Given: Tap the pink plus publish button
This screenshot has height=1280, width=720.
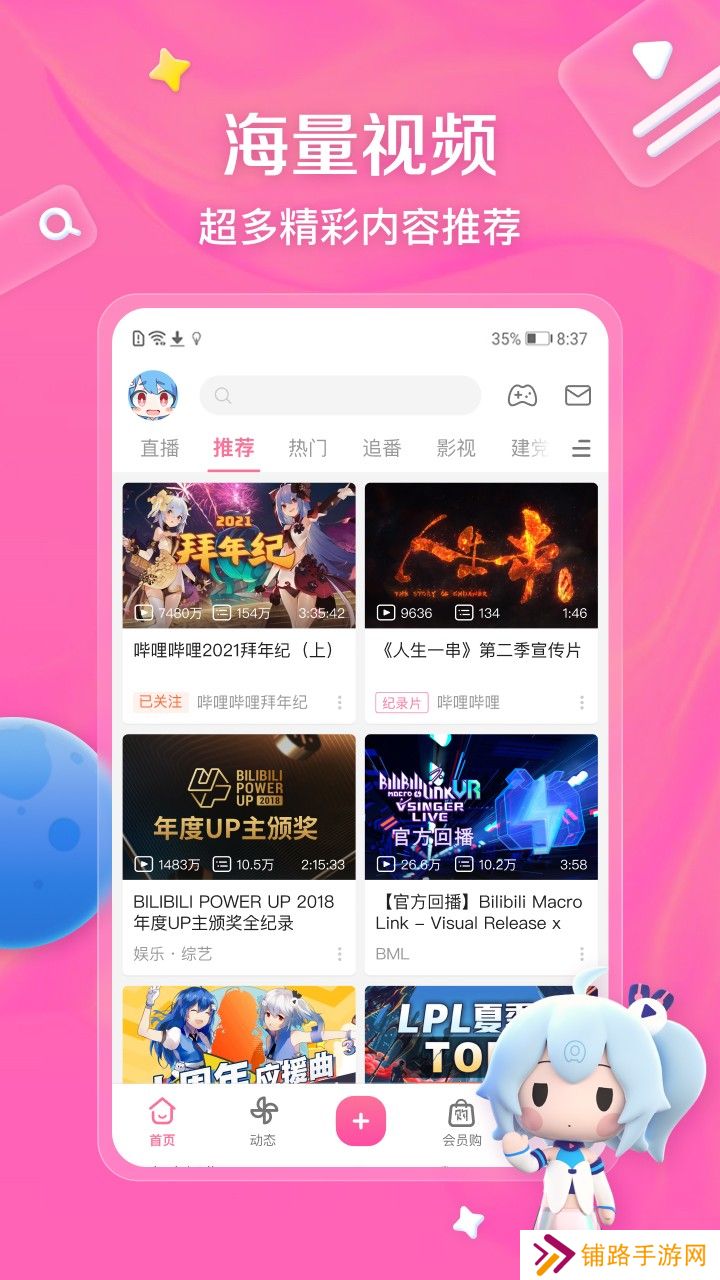Looking at the screenshot, I should click(x=360, y=1120).
